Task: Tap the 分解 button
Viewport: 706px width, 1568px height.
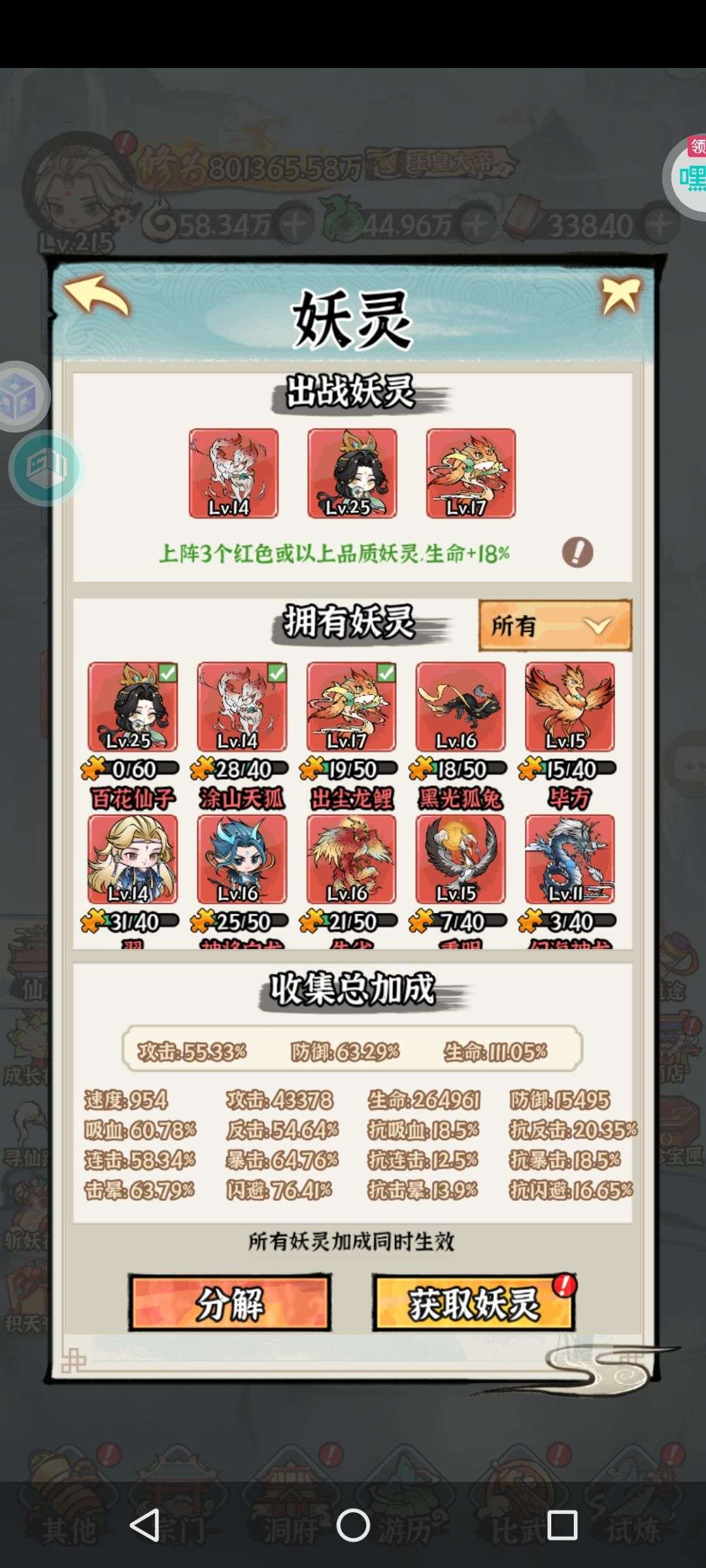Action: click(230, 1302)
